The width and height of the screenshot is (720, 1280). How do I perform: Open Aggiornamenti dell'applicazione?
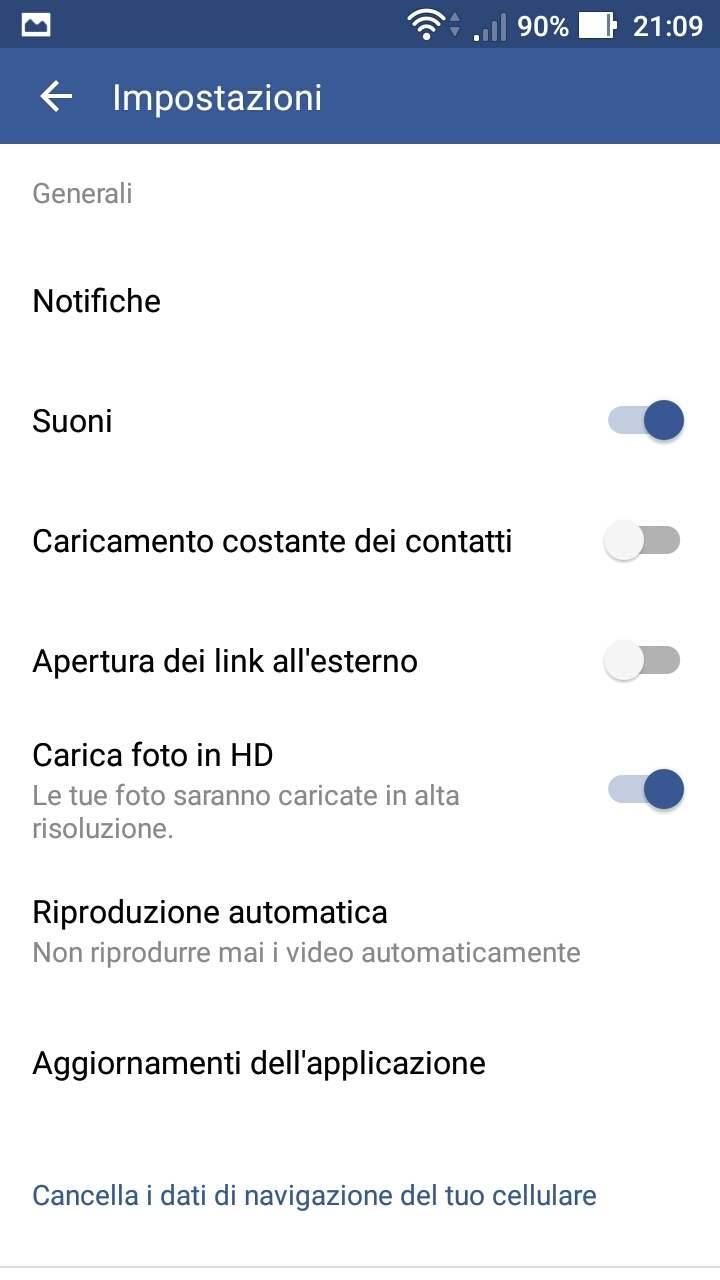360,1062
